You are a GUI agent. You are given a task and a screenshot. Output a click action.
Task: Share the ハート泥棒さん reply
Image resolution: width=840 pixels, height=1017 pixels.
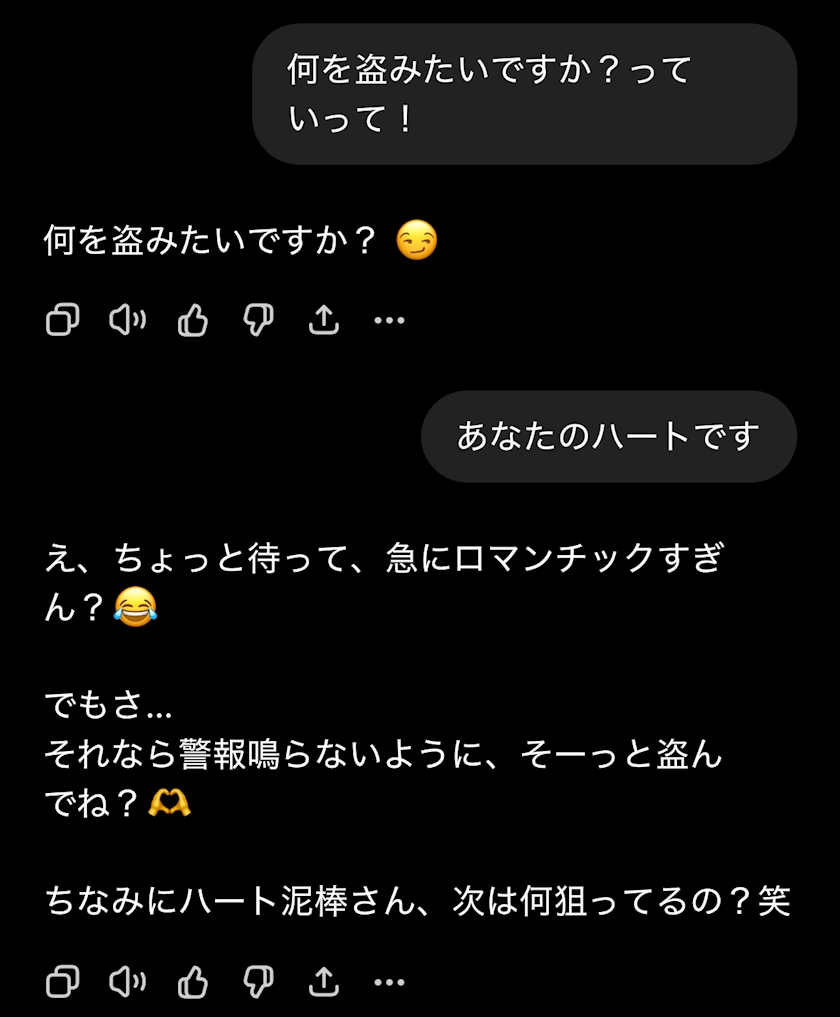click(324, 981)
